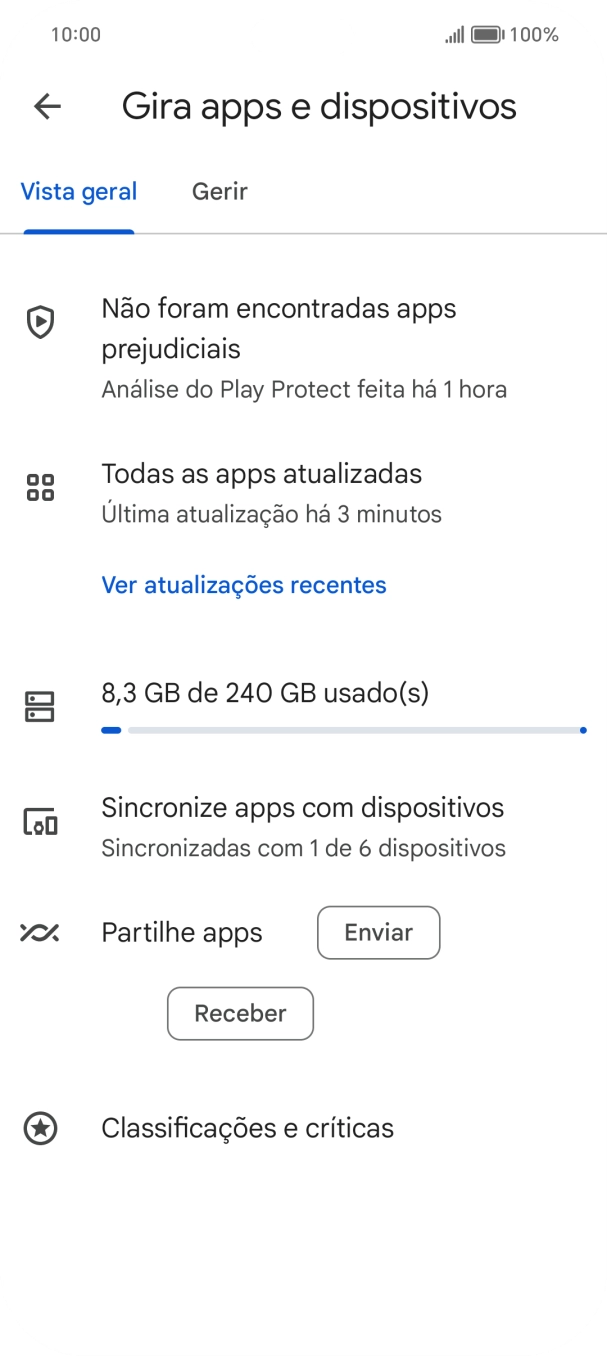Open Play Protect harmful apps status
This screenshot has width=607, height=1356.
pyautogui.click(x=303, y=347)
